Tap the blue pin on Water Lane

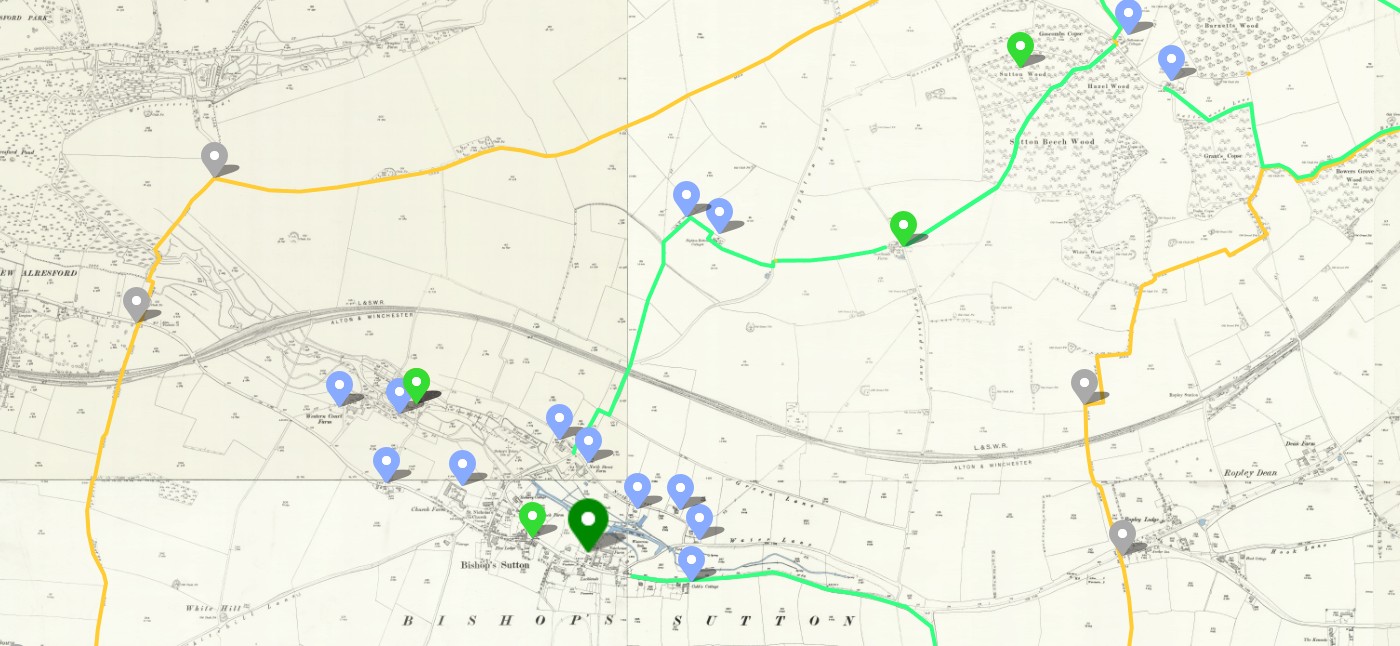[x=699, y=519]
